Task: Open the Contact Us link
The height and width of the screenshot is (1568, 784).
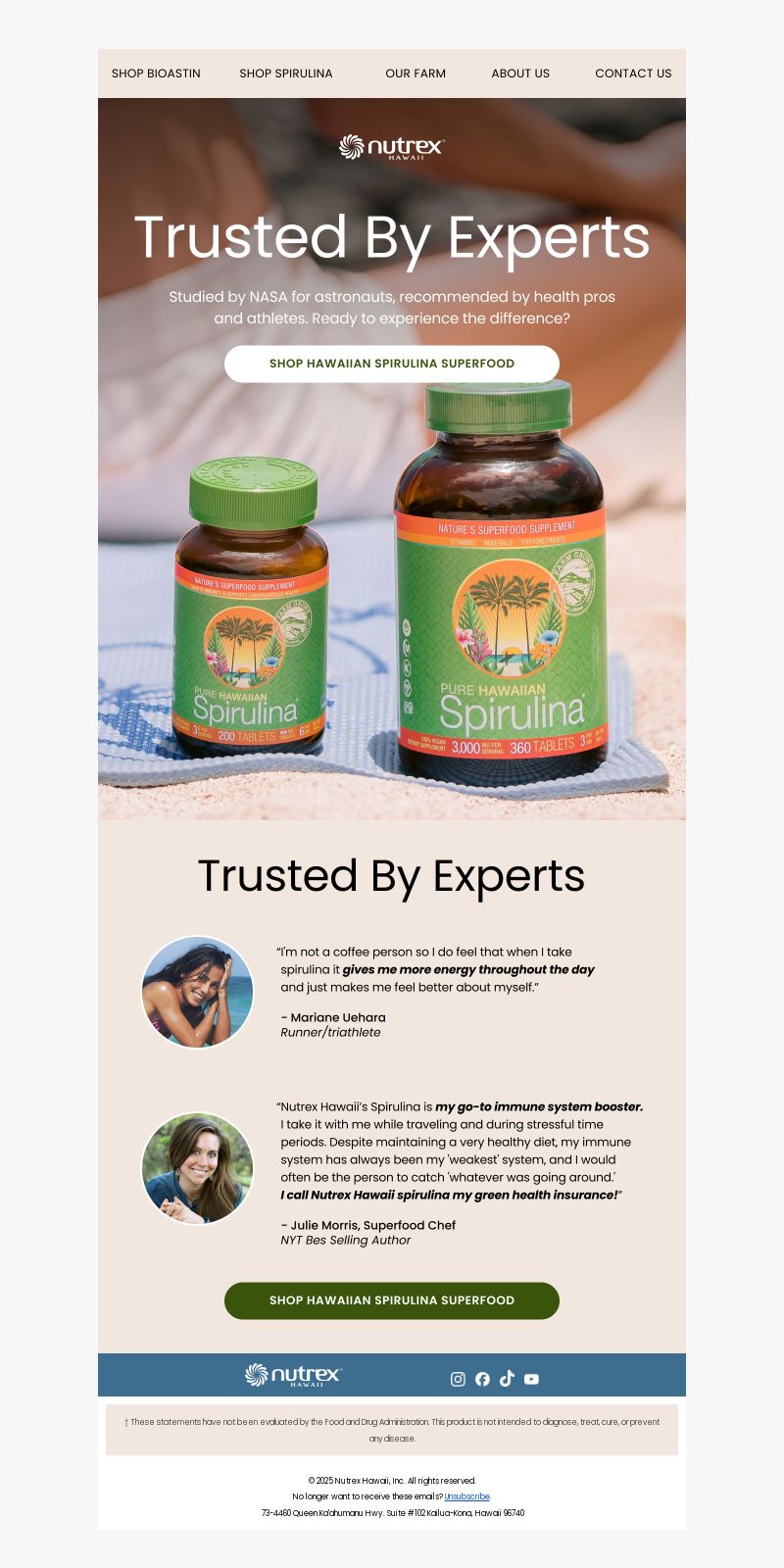Action: pyautogui.click(x=633, y=73)
